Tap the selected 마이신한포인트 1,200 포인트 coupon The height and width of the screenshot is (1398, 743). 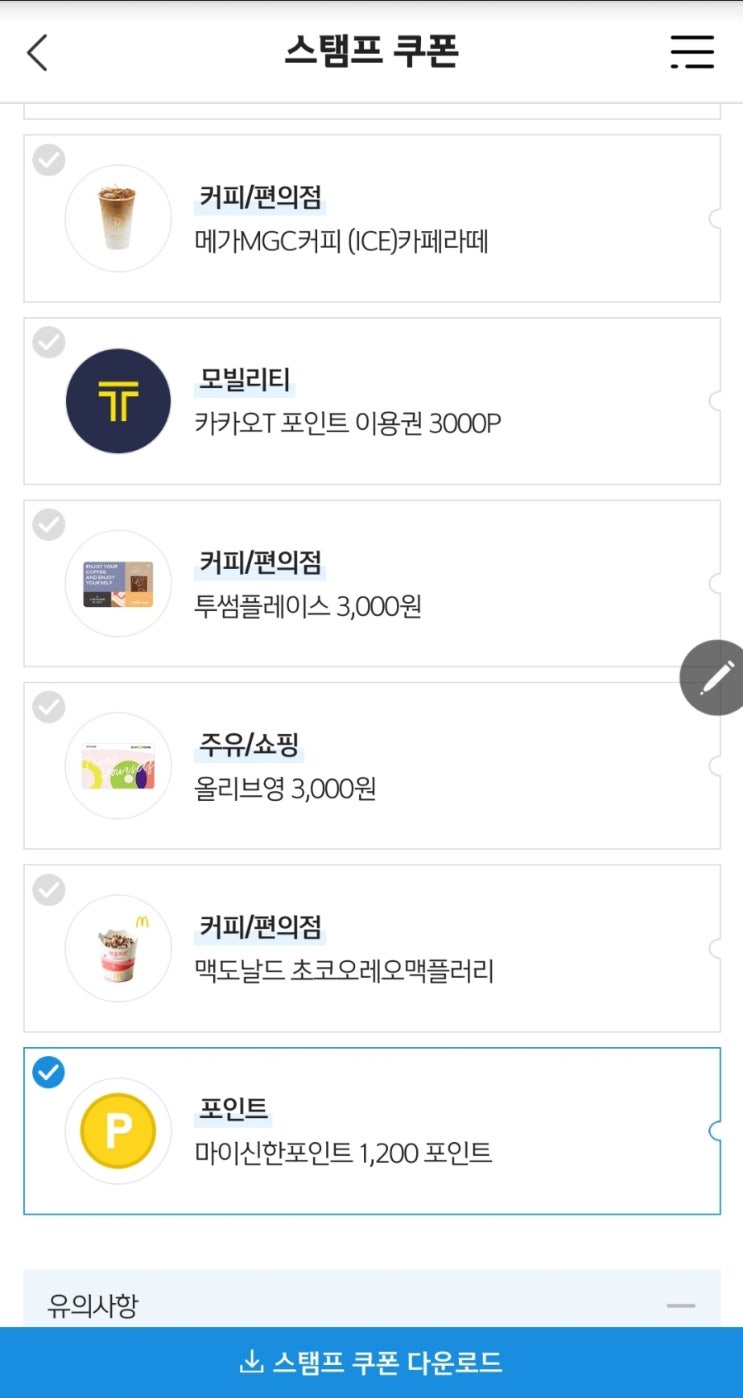coord(371,1131)
